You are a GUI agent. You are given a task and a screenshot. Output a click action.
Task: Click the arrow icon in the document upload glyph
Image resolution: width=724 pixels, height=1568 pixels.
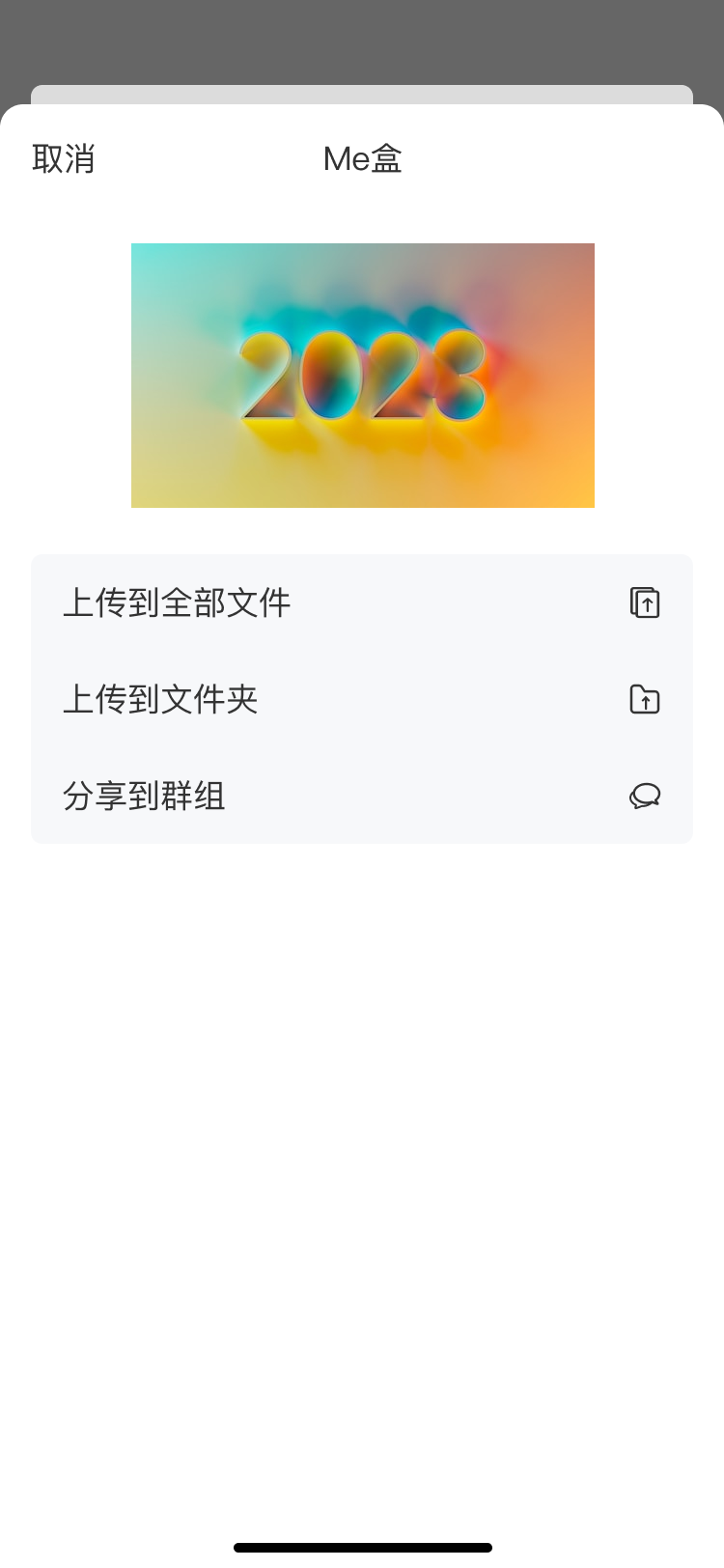point(647,604)
